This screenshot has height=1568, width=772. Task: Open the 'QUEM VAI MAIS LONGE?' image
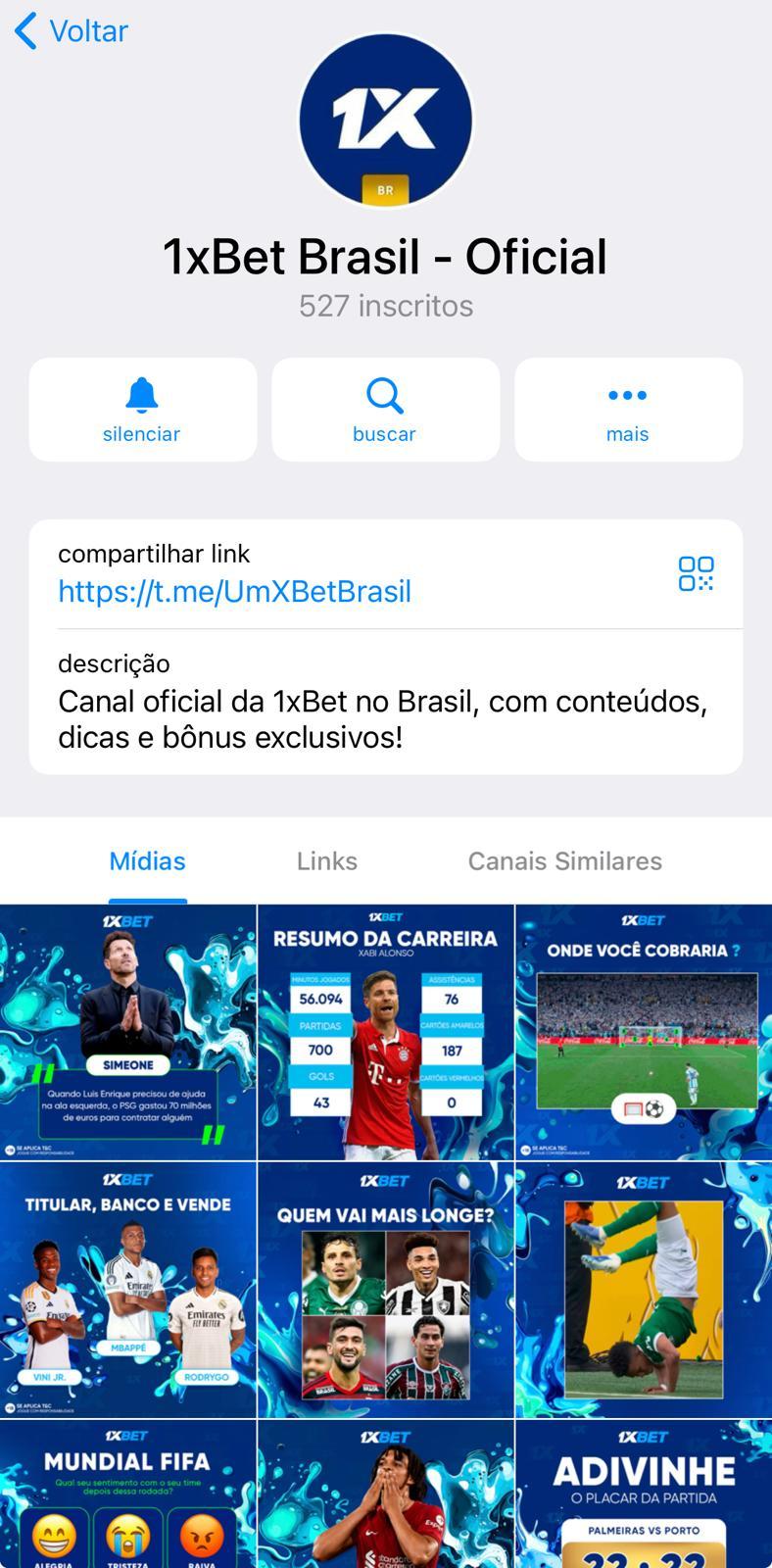385,1290
